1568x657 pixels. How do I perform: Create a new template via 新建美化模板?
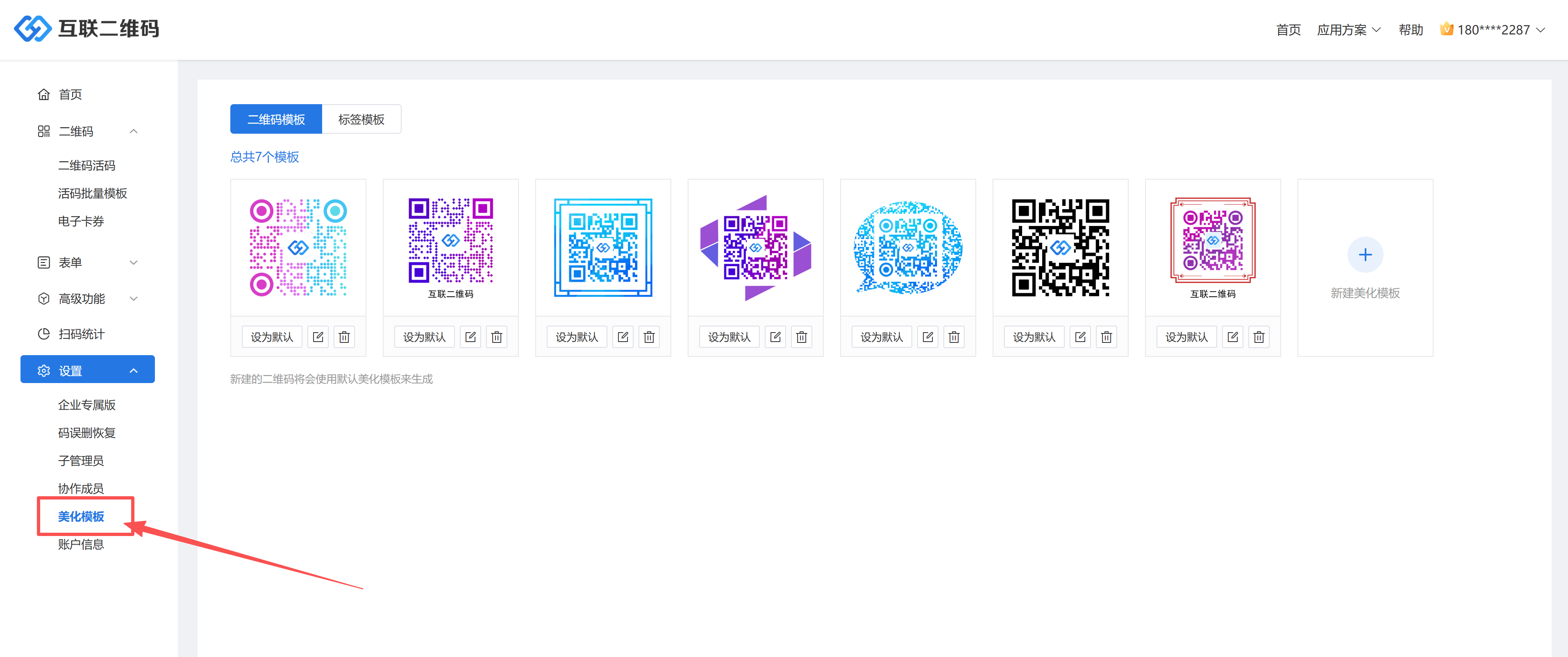click(x=1365, y=268)
